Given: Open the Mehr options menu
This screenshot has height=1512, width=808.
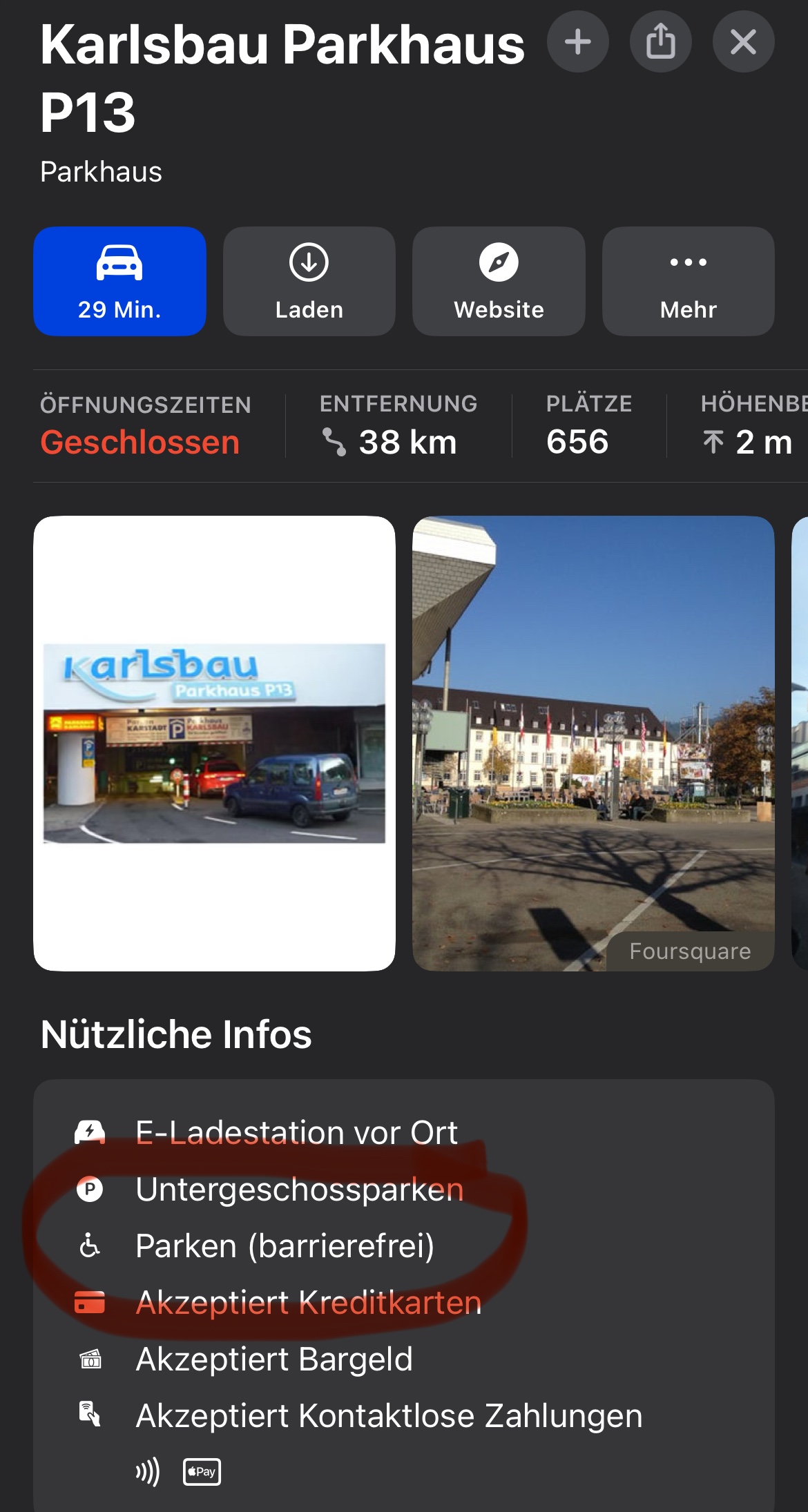Looking at the screenshot, I should (688, 281).
